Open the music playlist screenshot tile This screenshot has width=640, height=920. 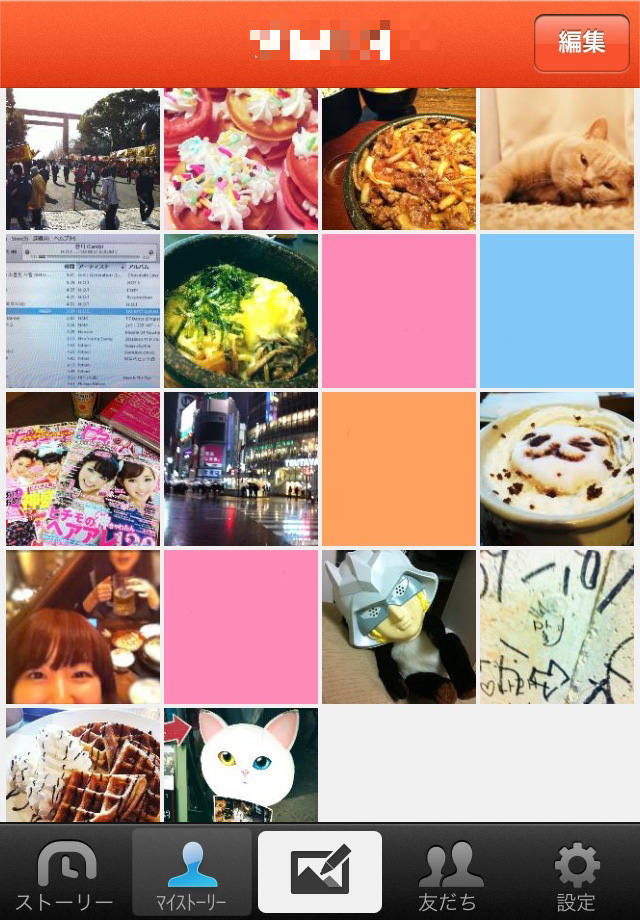click(83, 311)
